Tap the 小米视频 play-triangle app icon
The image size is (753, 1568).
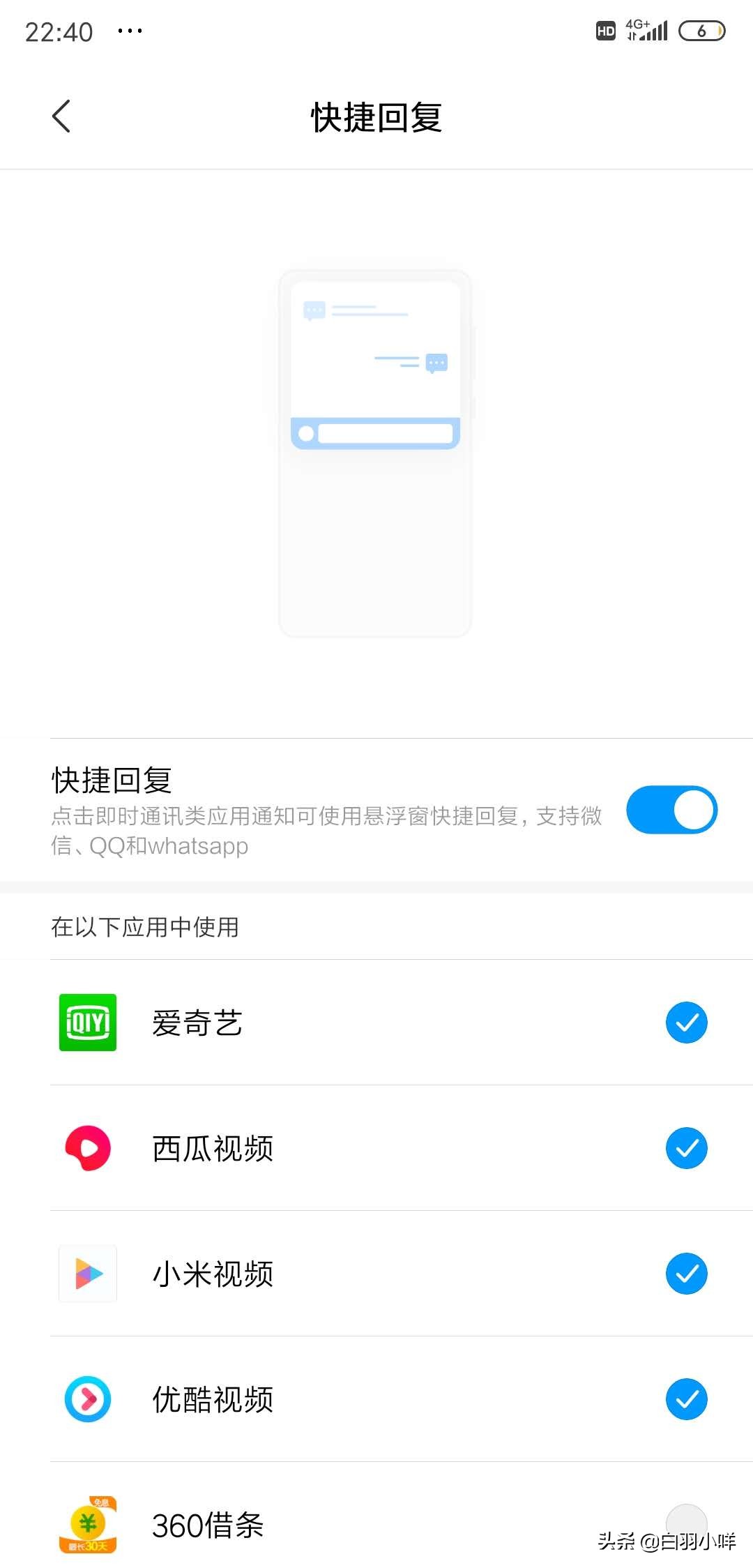pyautogui.click(x=86, y=1274)
